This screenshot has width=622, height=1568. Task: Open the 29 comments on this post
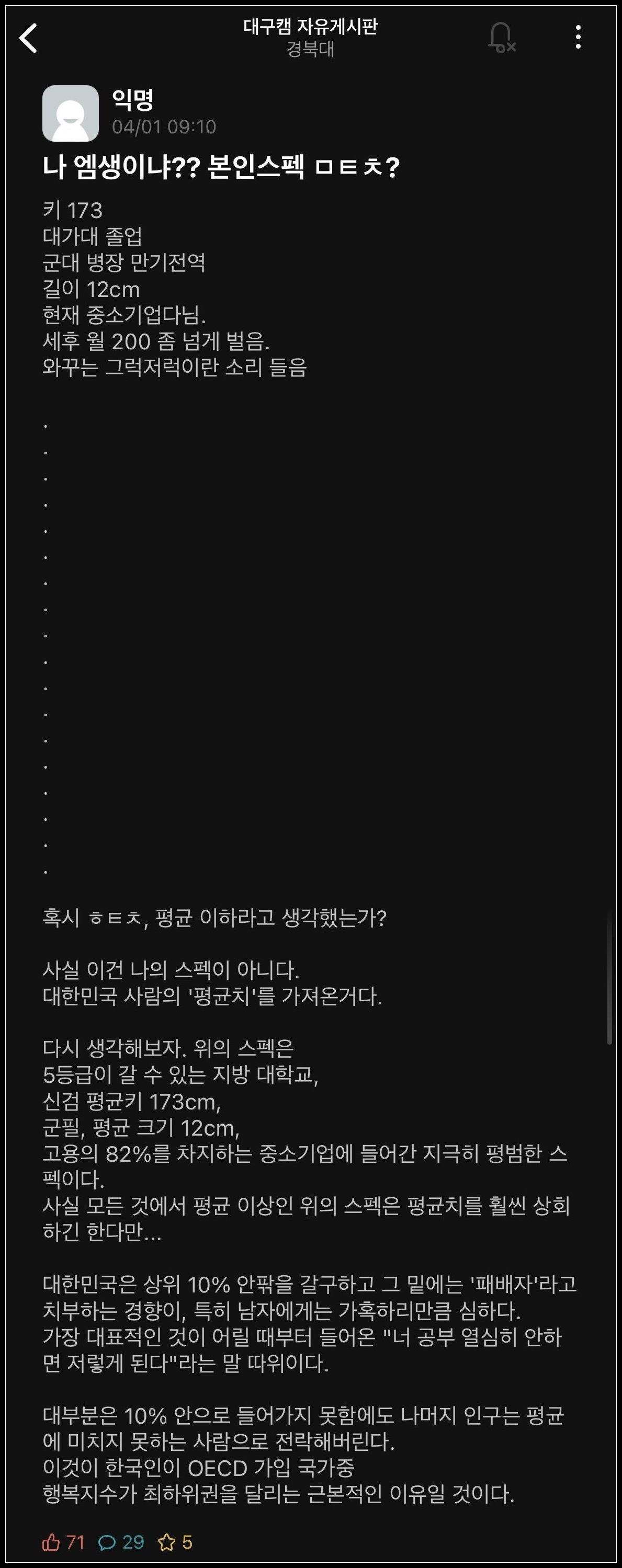108,1542
